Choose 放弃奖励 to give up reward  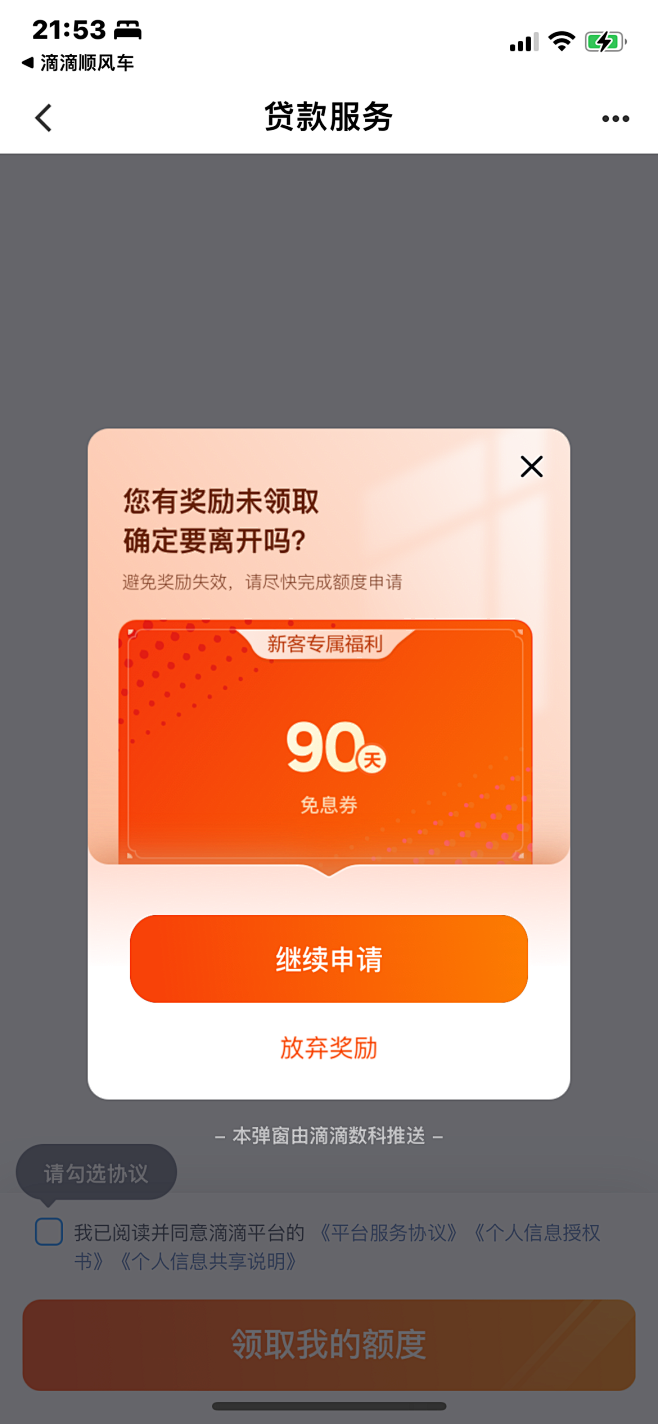(328, 1048)
